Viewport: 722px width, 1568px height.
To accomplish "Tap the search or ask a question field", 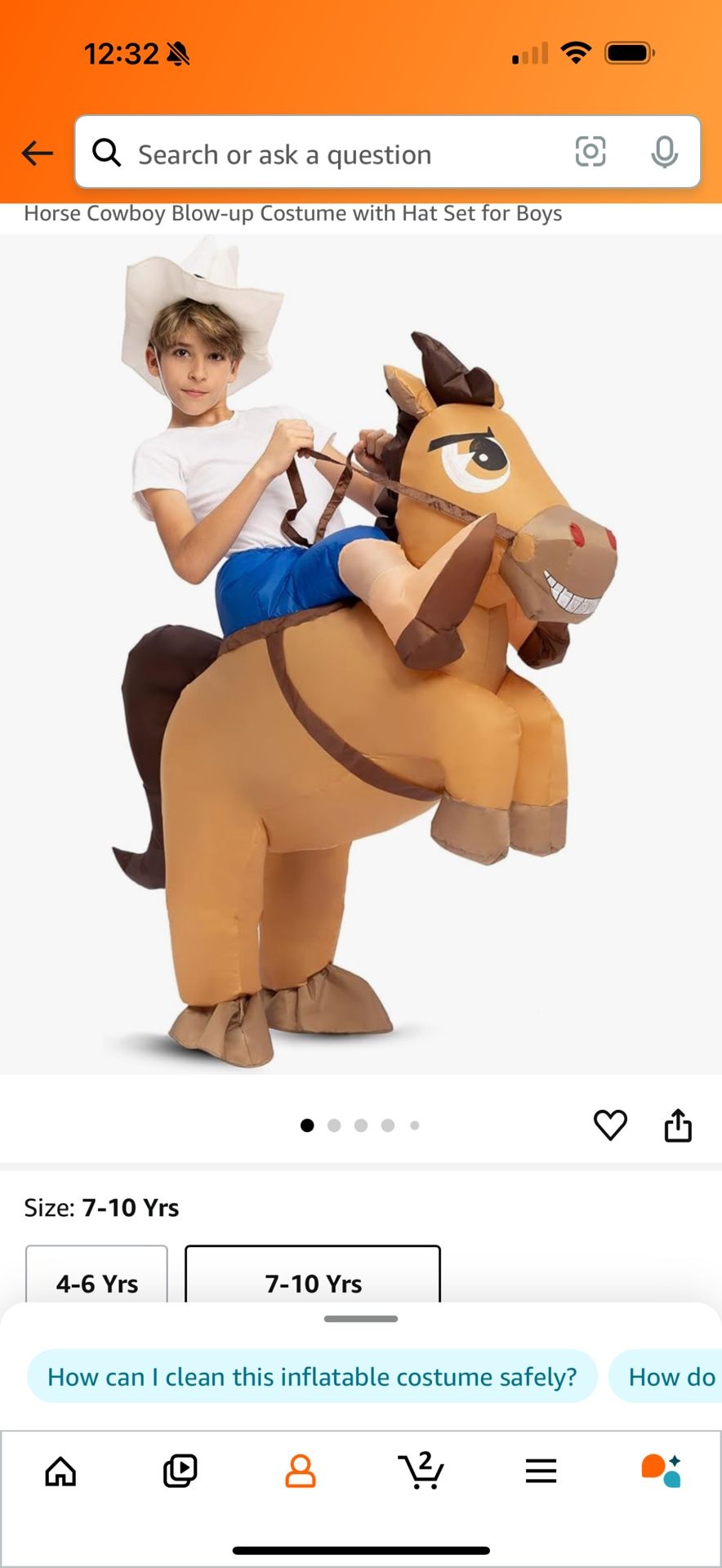I will click(x=327, y=154).
